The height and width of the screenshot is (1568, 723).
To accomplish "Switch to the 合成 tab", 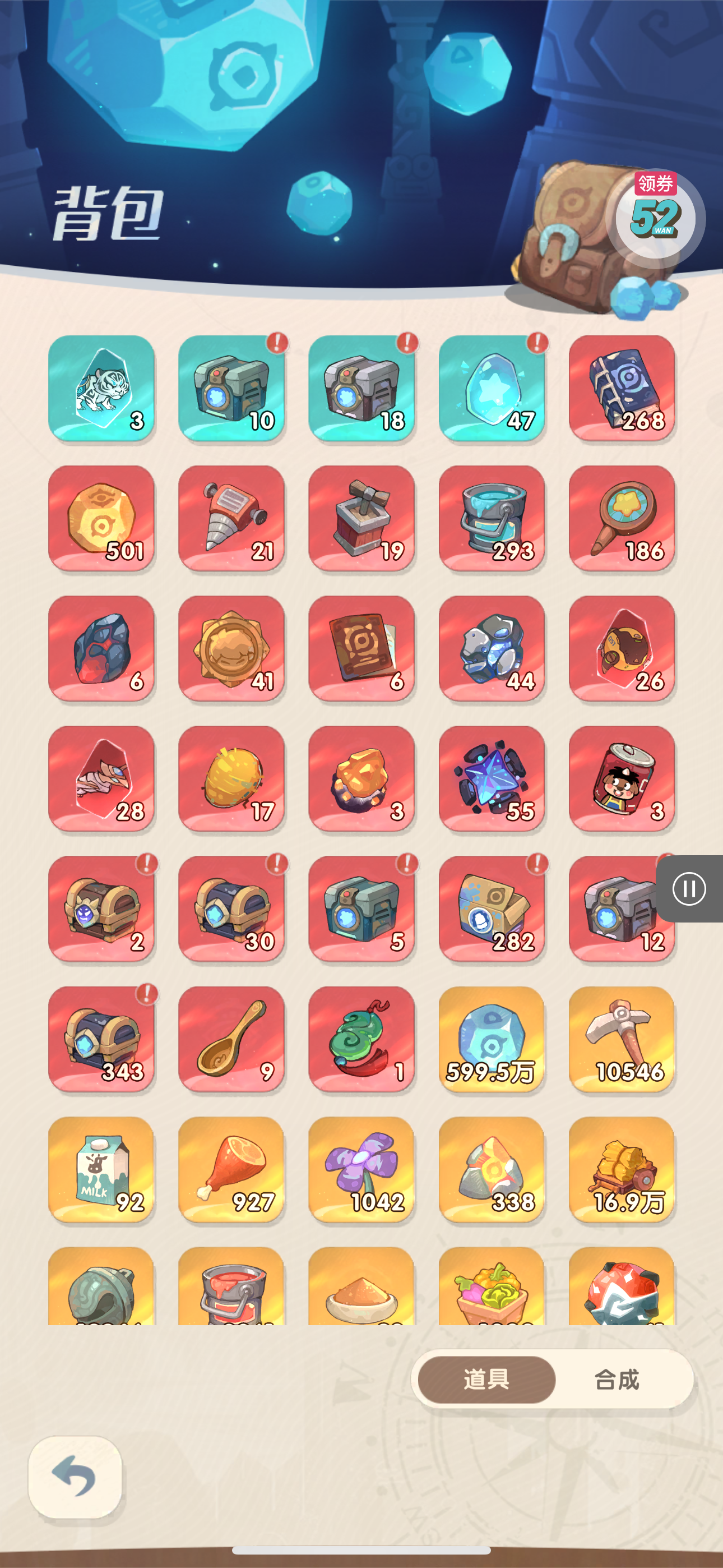I will tap(617, 1380).
